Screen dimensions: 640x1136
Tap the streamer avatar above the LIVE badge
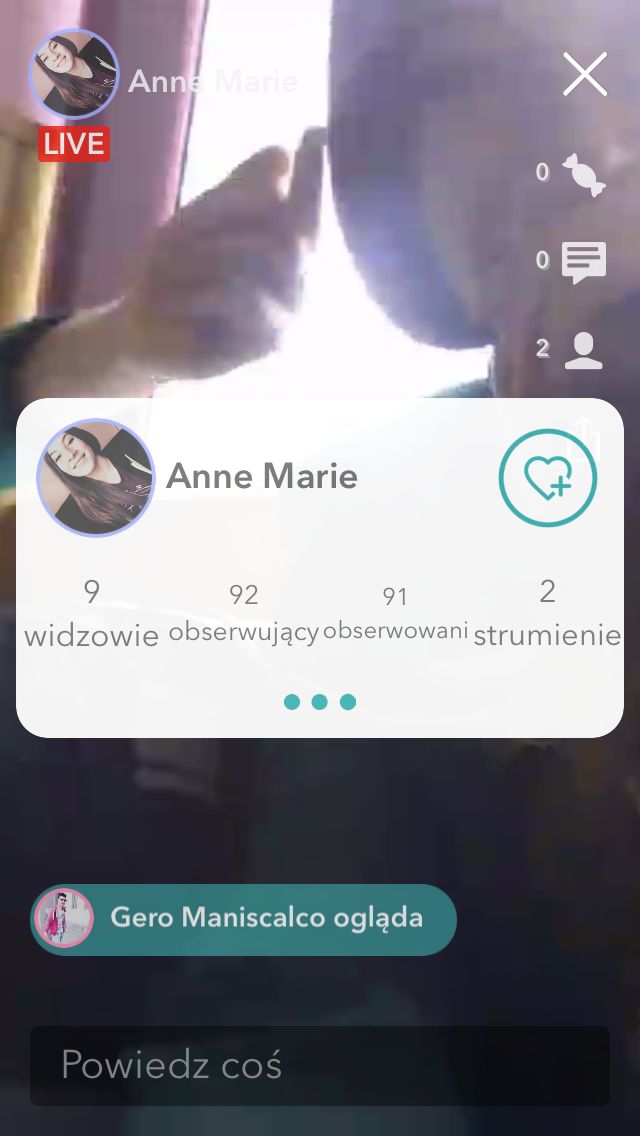point(73,74)
